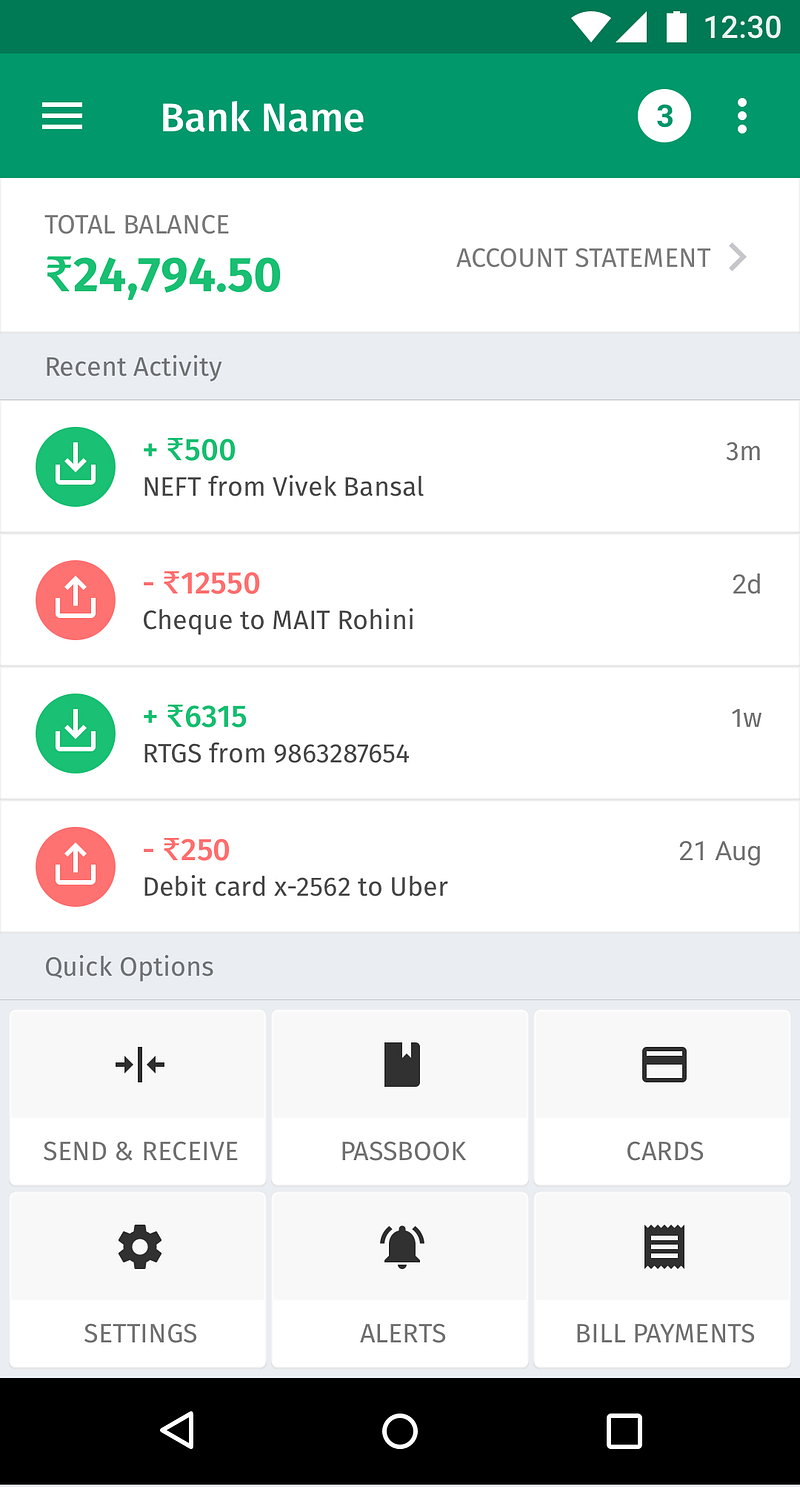Viewport: 800px width, 1487px height.
Task: Open the Cards option
Action: [663, 1097]
